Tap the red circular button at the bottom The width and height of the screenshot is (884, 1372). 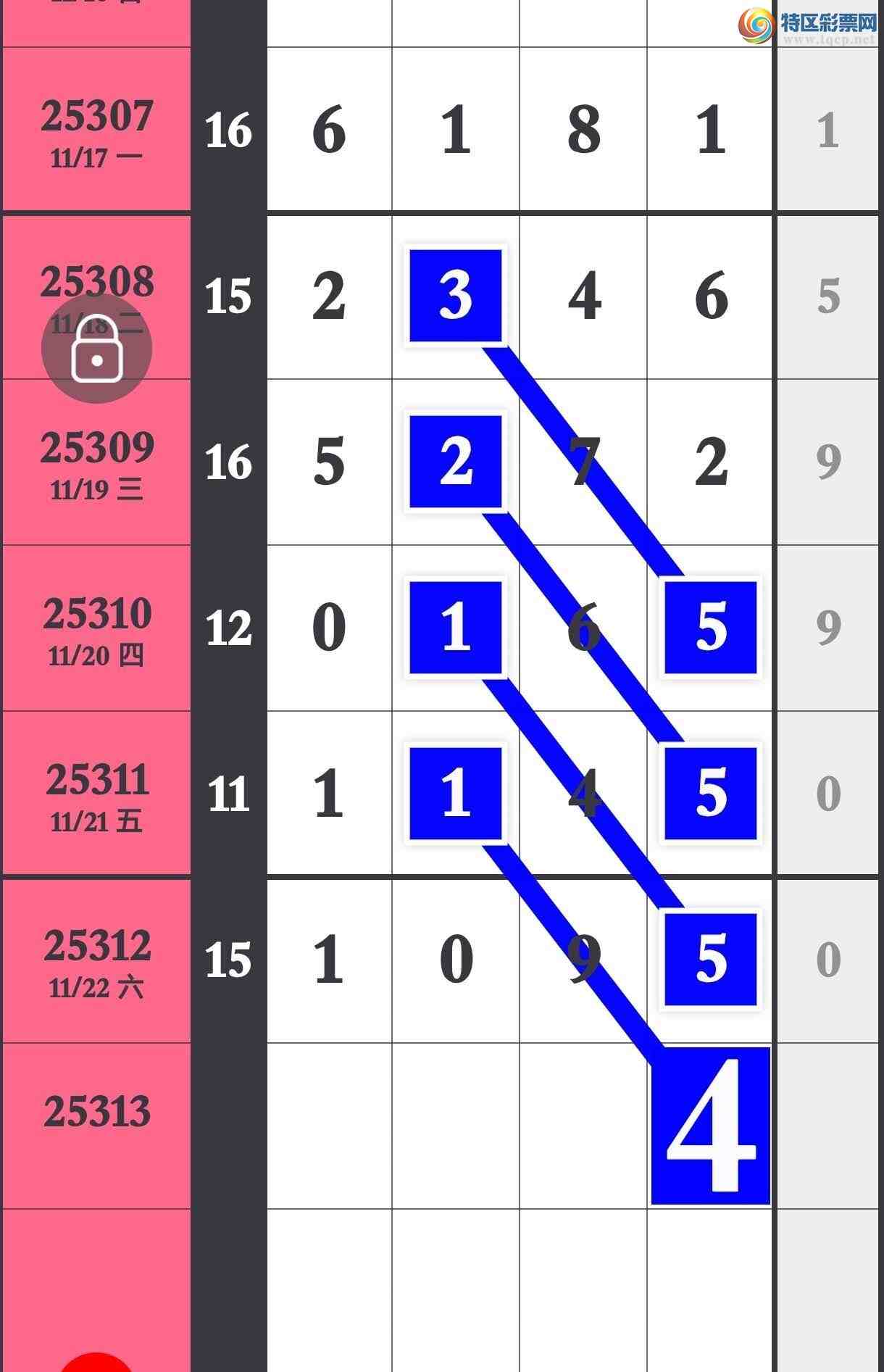[96, 1363]
